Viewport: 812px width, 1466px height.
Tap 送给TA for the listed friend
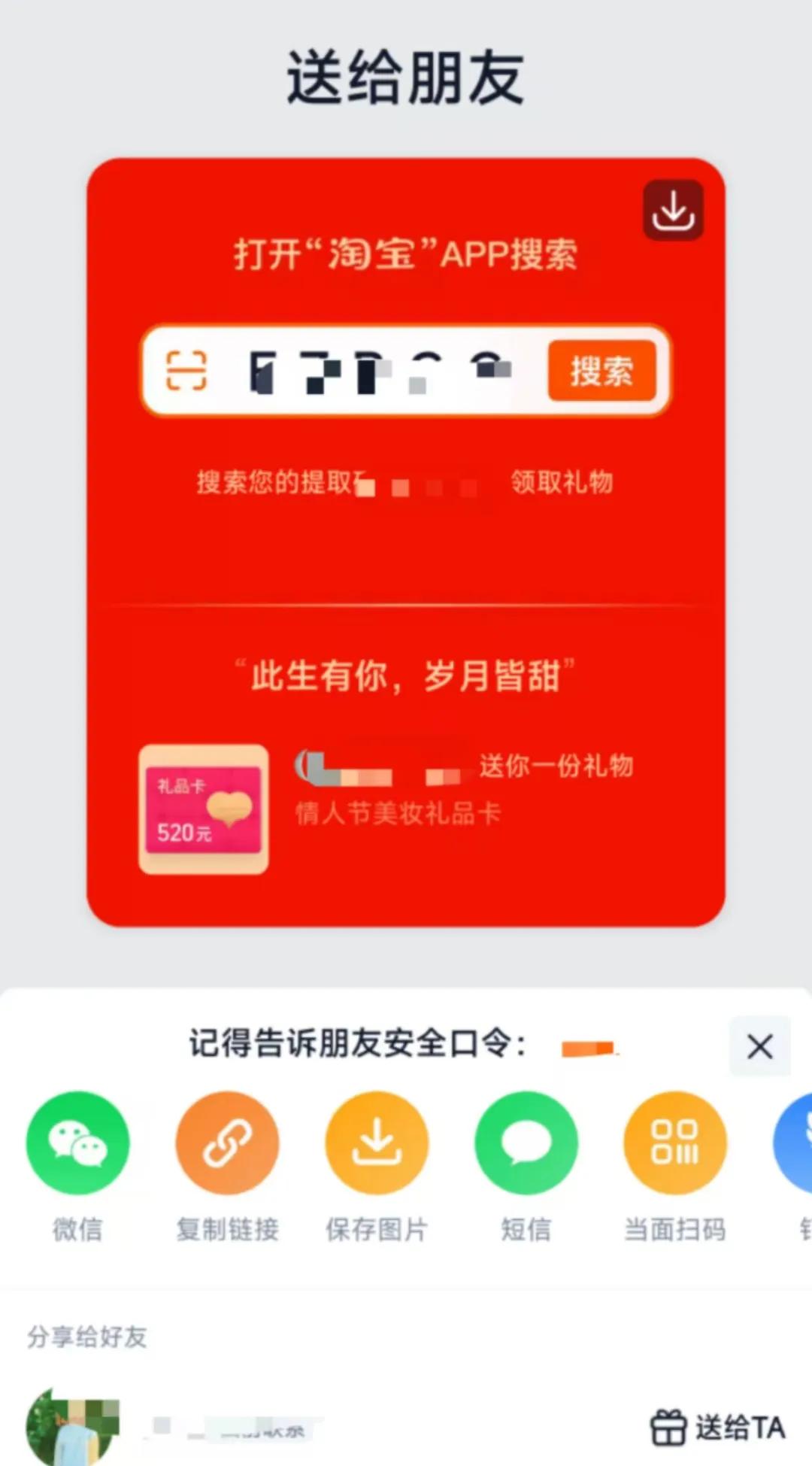[x=718, y=1427]
